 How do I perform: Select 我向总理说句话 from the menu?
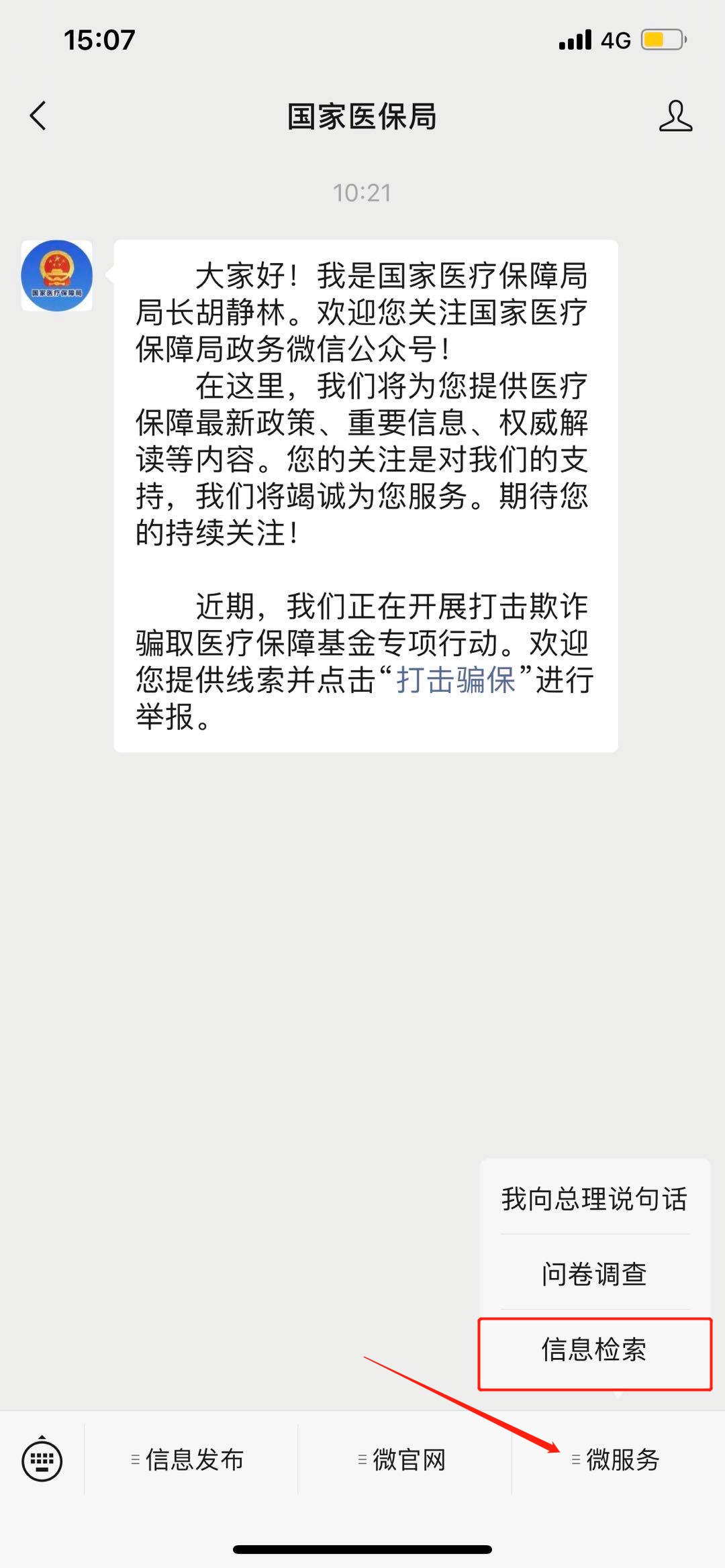594,1198
